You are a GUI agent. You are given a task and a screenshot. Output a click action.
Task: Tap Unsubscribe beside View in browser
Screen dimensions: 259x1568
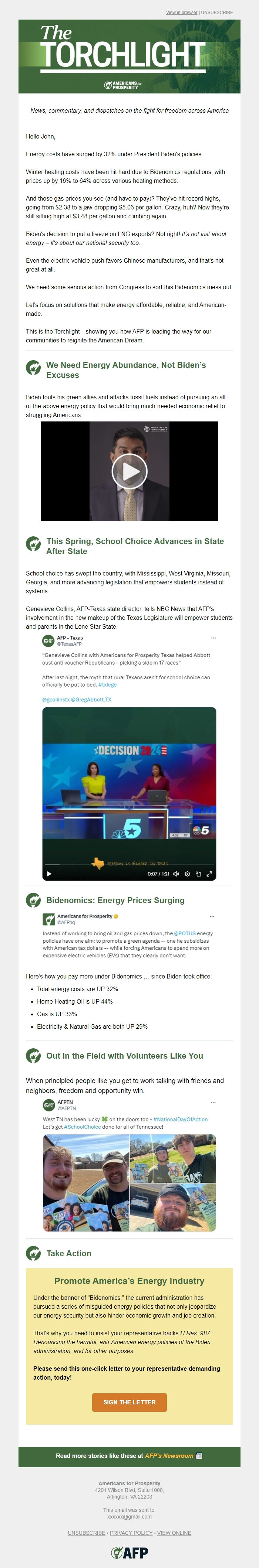pyautogui.click(x=217, y=12)
